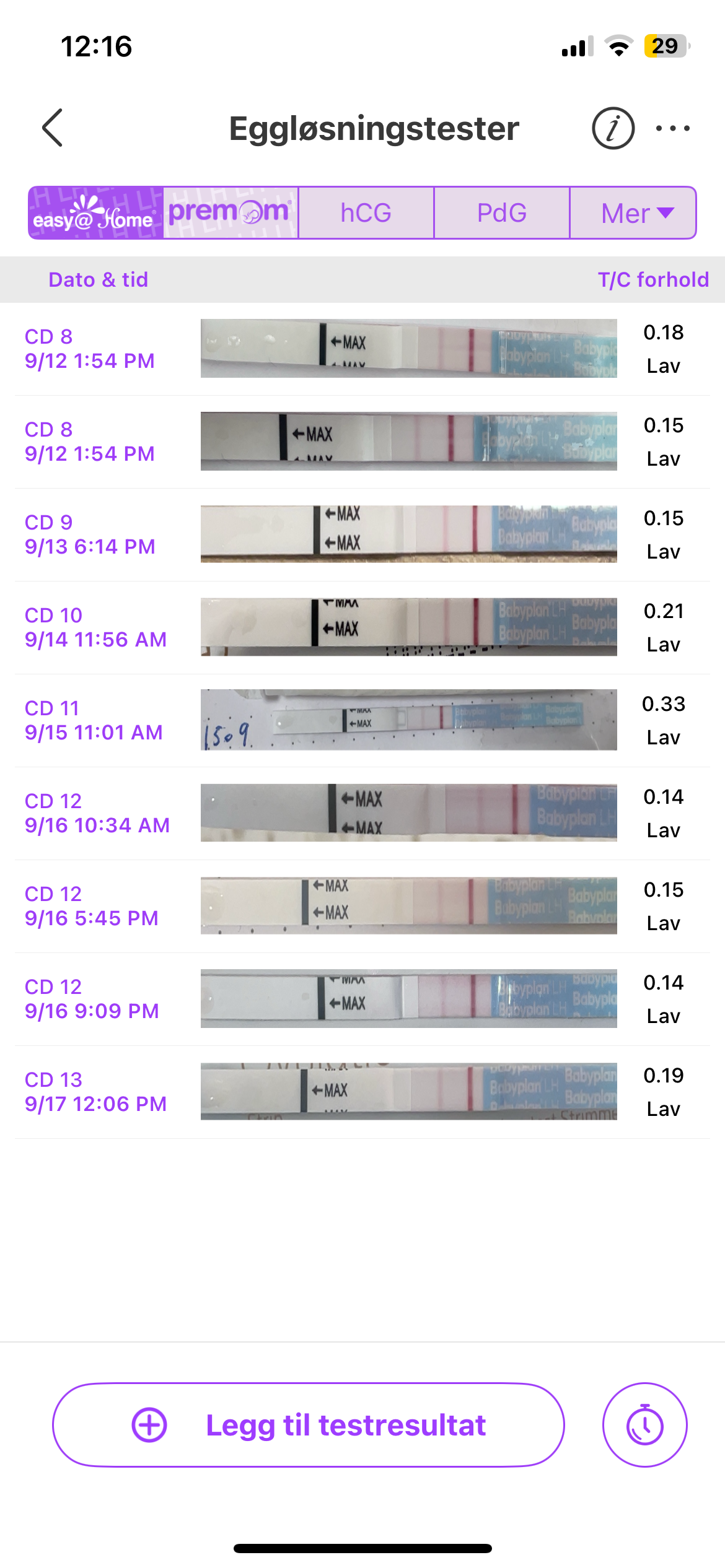This screenshot has height=1568, width=725.
Task: Open the CD 11 test from 9/15 11:01 AM
Action: [x=362, y=720]
